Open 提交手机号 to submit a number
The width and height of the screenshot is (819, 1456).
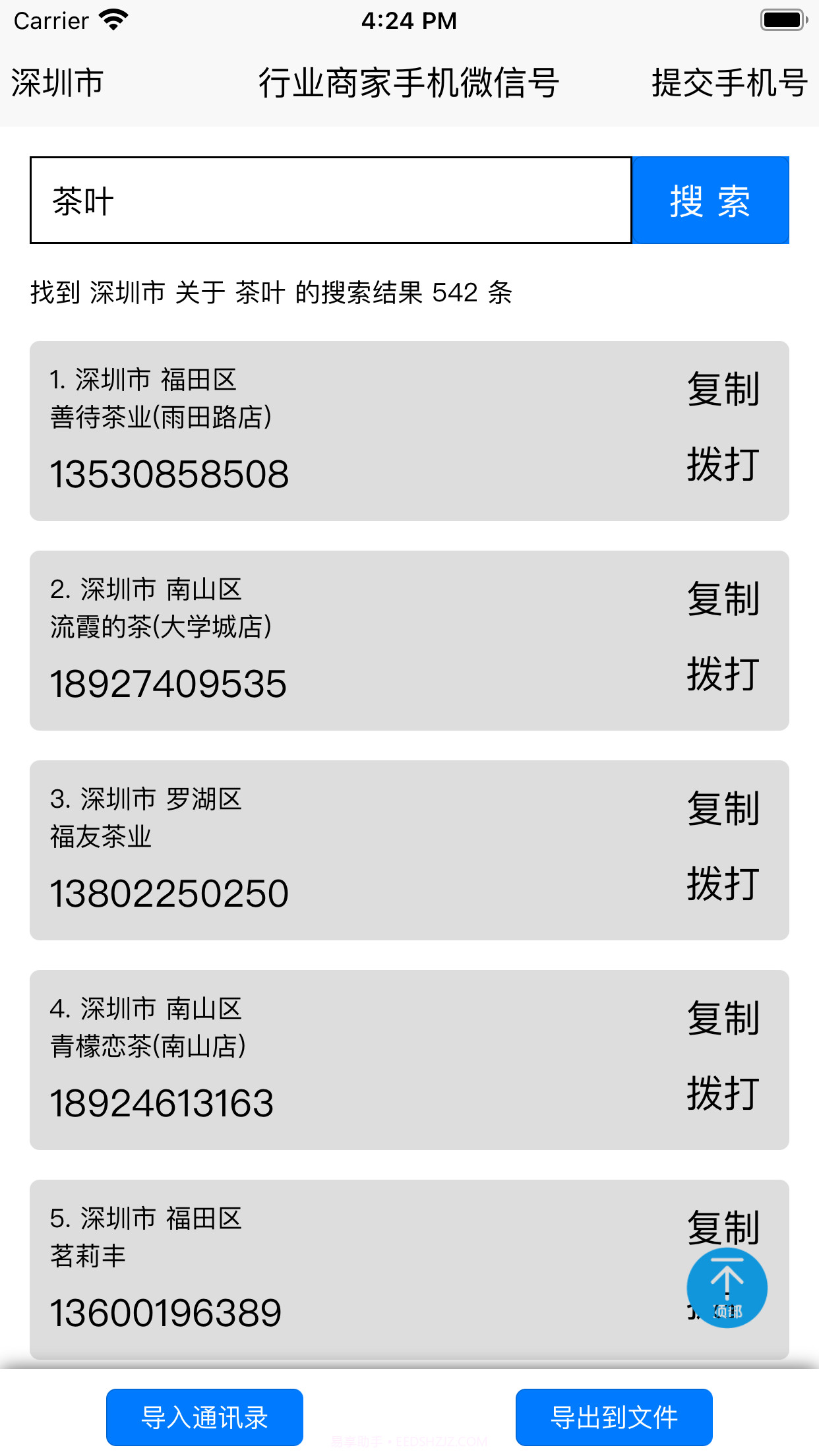[x=729, y=83]
